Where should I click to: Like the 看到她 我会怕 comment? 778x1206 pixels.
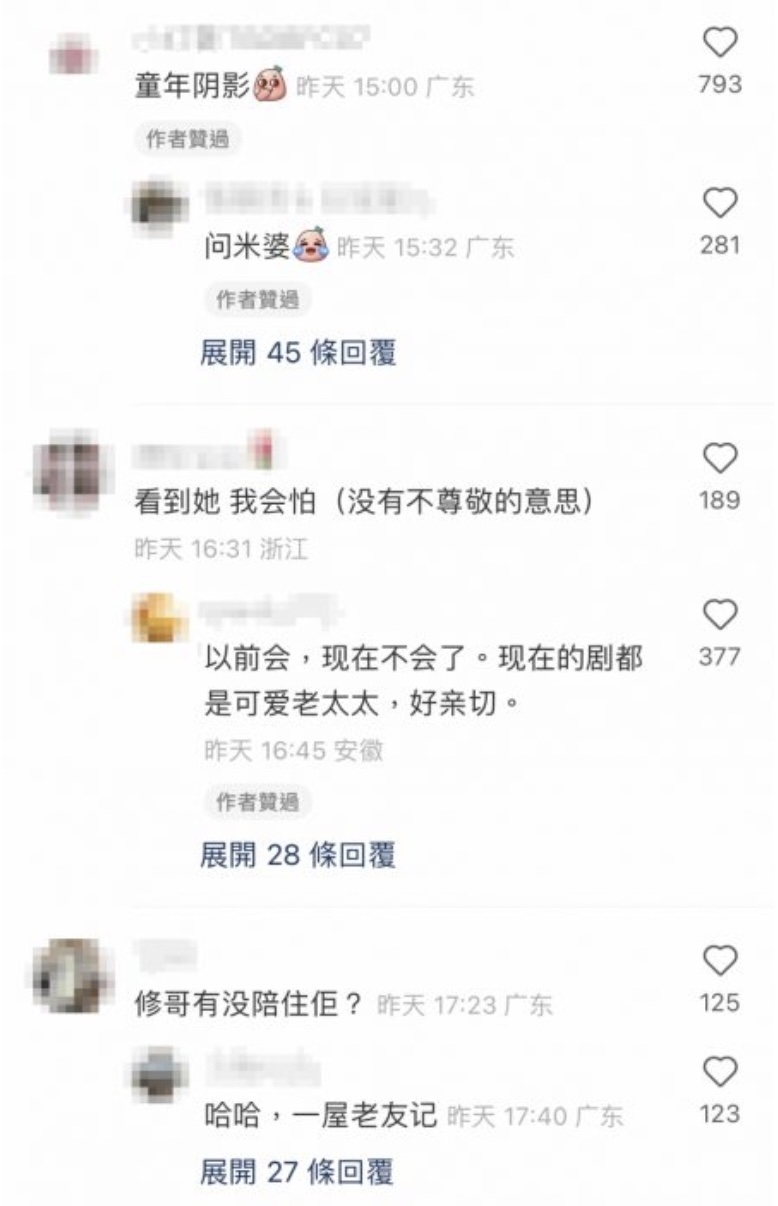(x=720, y=459)
